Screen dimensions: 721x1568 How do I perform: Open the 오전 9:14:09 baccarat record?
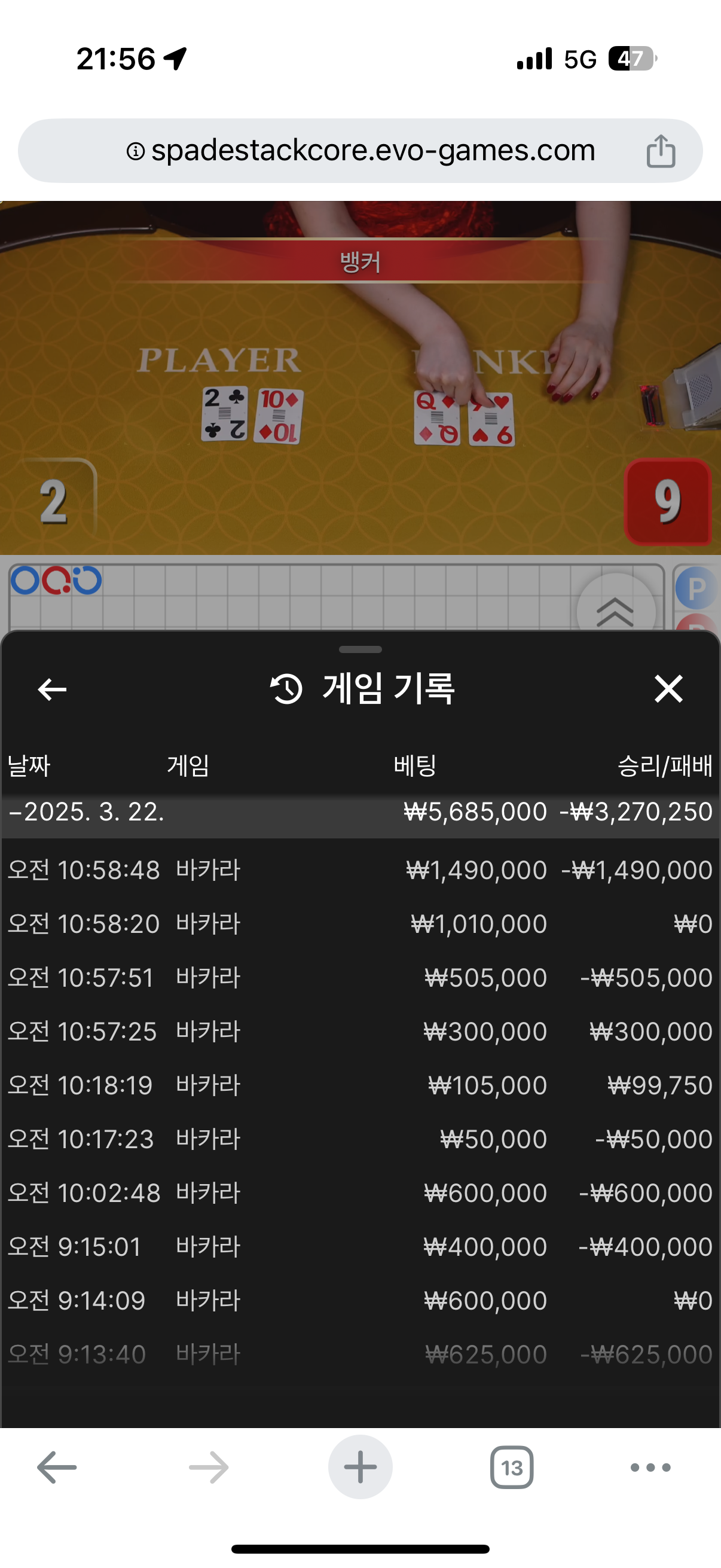tap(360, 1300)
